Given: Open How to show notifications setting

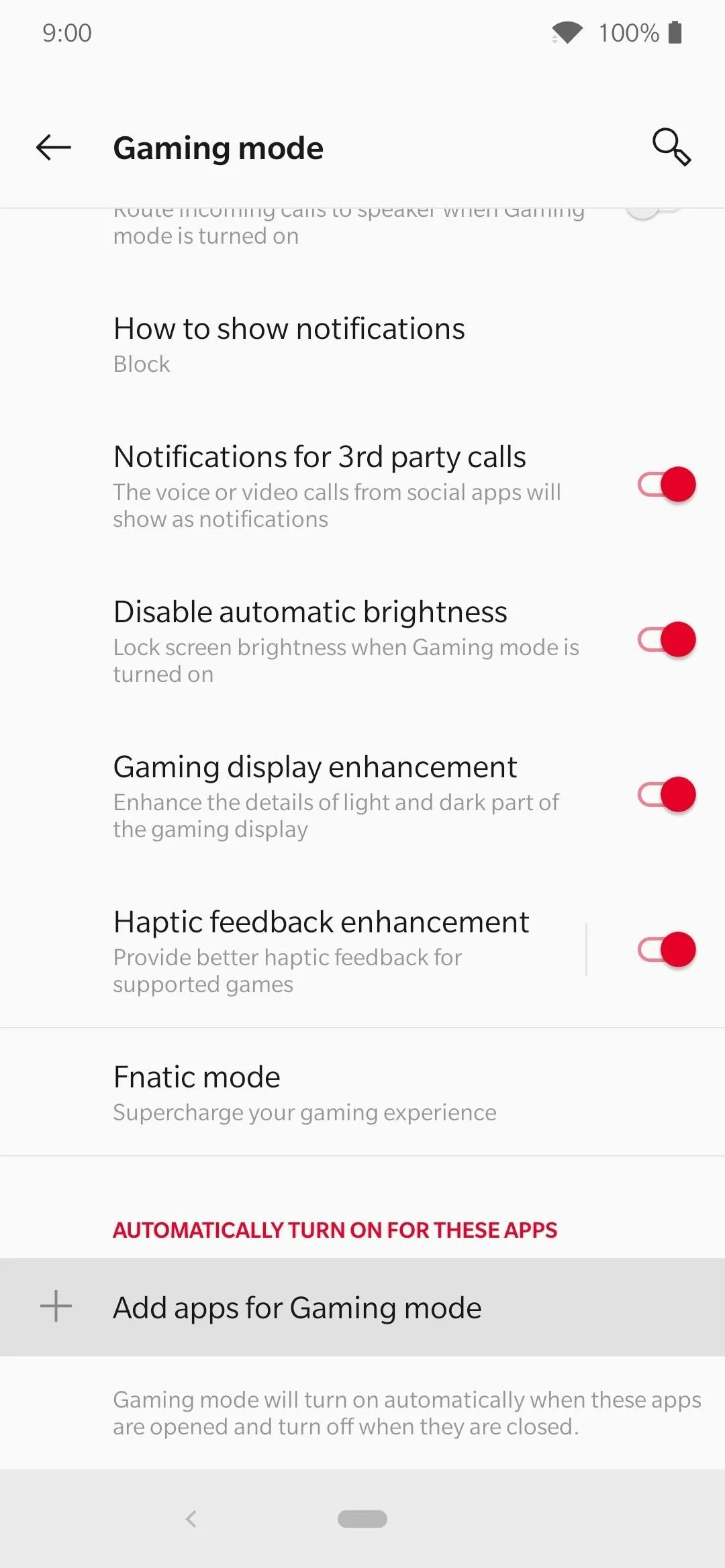Looking at the screenshot, I should [x=362, y=345].
